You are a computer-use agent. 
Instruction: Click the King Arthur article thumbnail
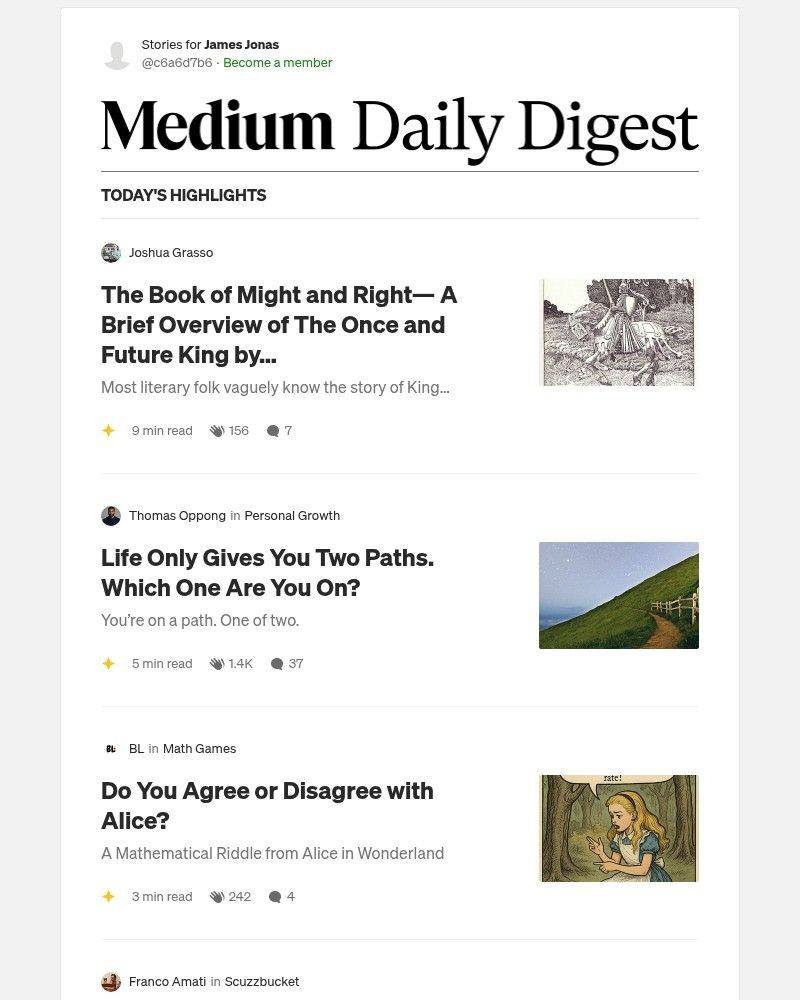point(618,332)
